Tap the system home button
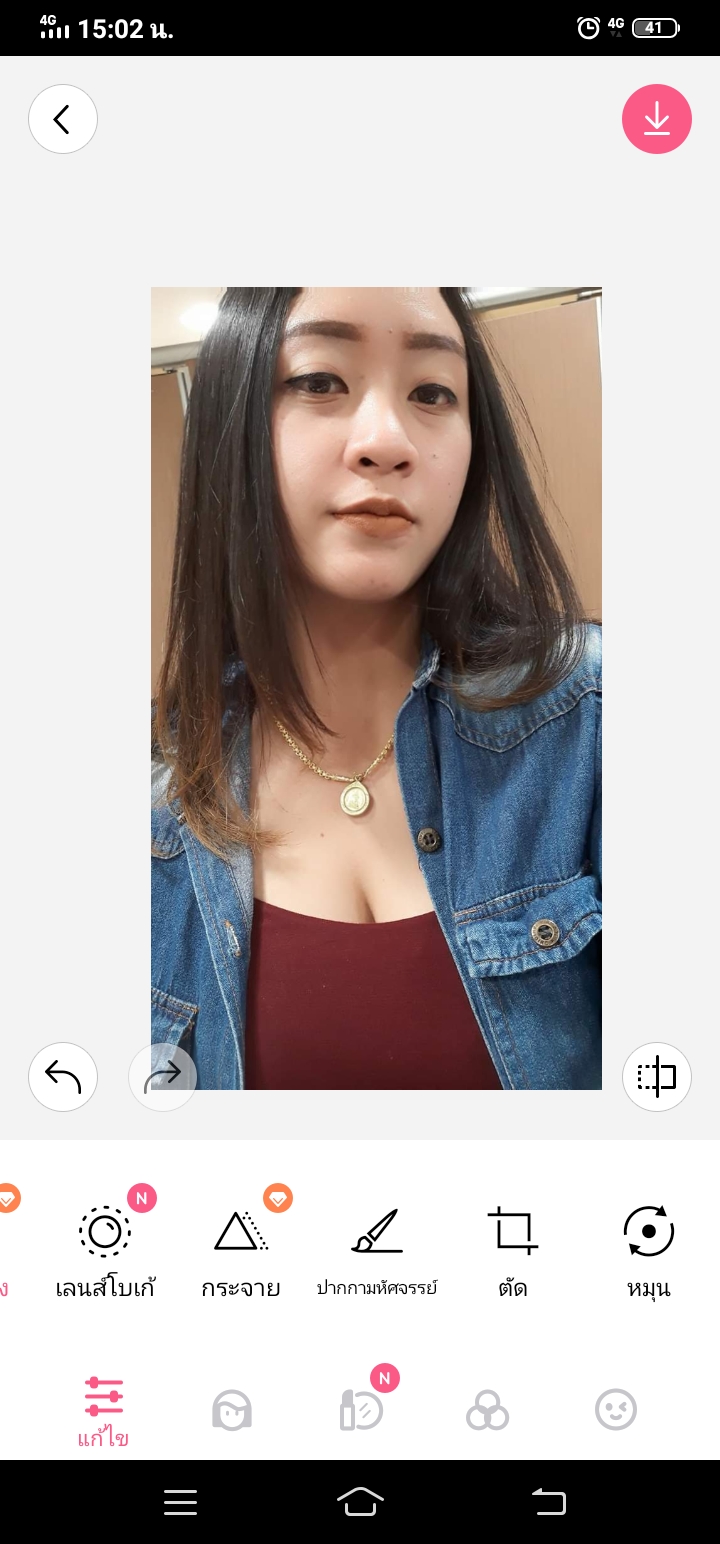The width and height of the screenshot is (720, 1544). 360,1501
